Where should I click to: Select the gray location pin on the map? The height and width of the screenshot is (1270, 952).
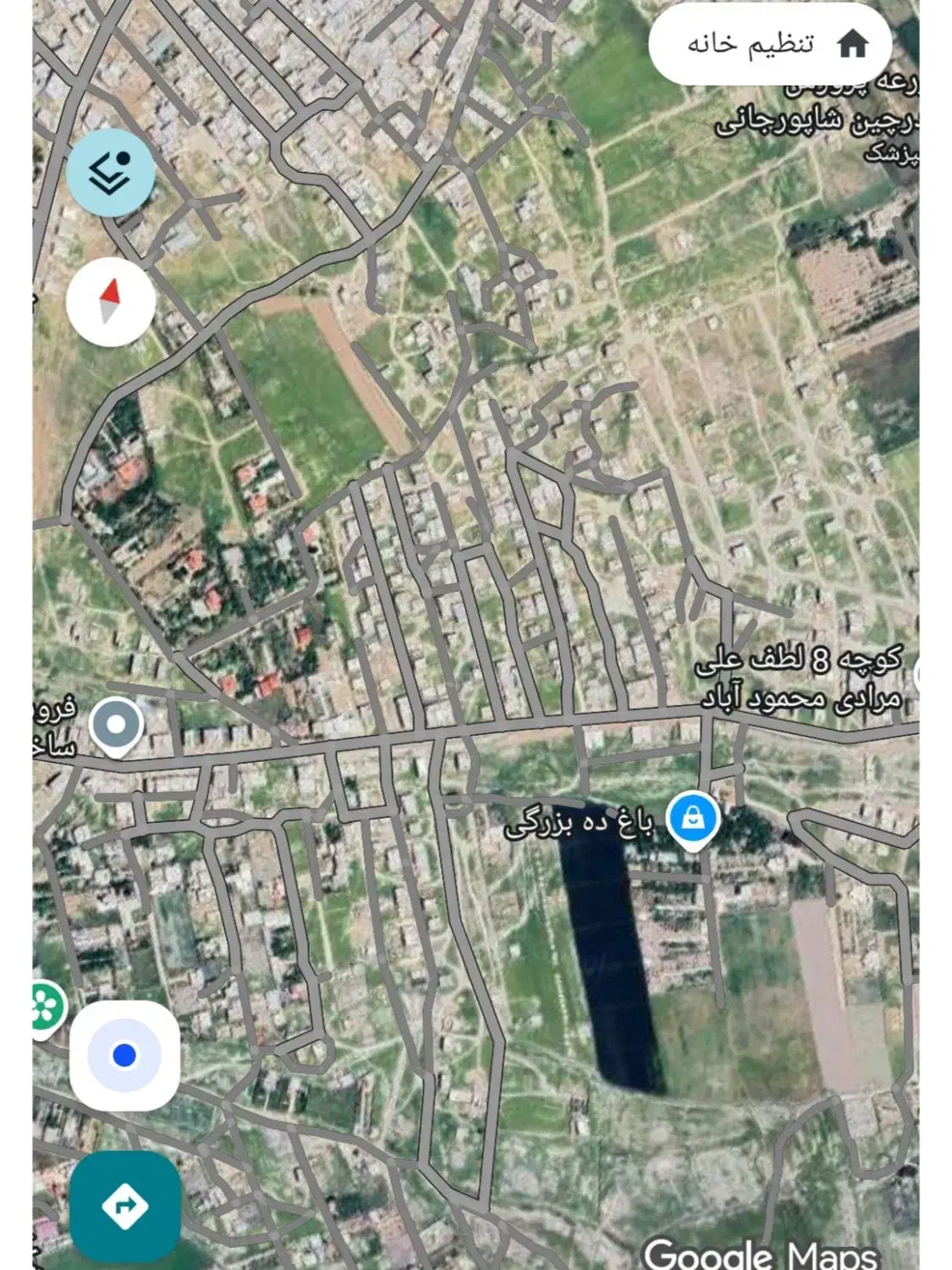(x=117, y=726)
